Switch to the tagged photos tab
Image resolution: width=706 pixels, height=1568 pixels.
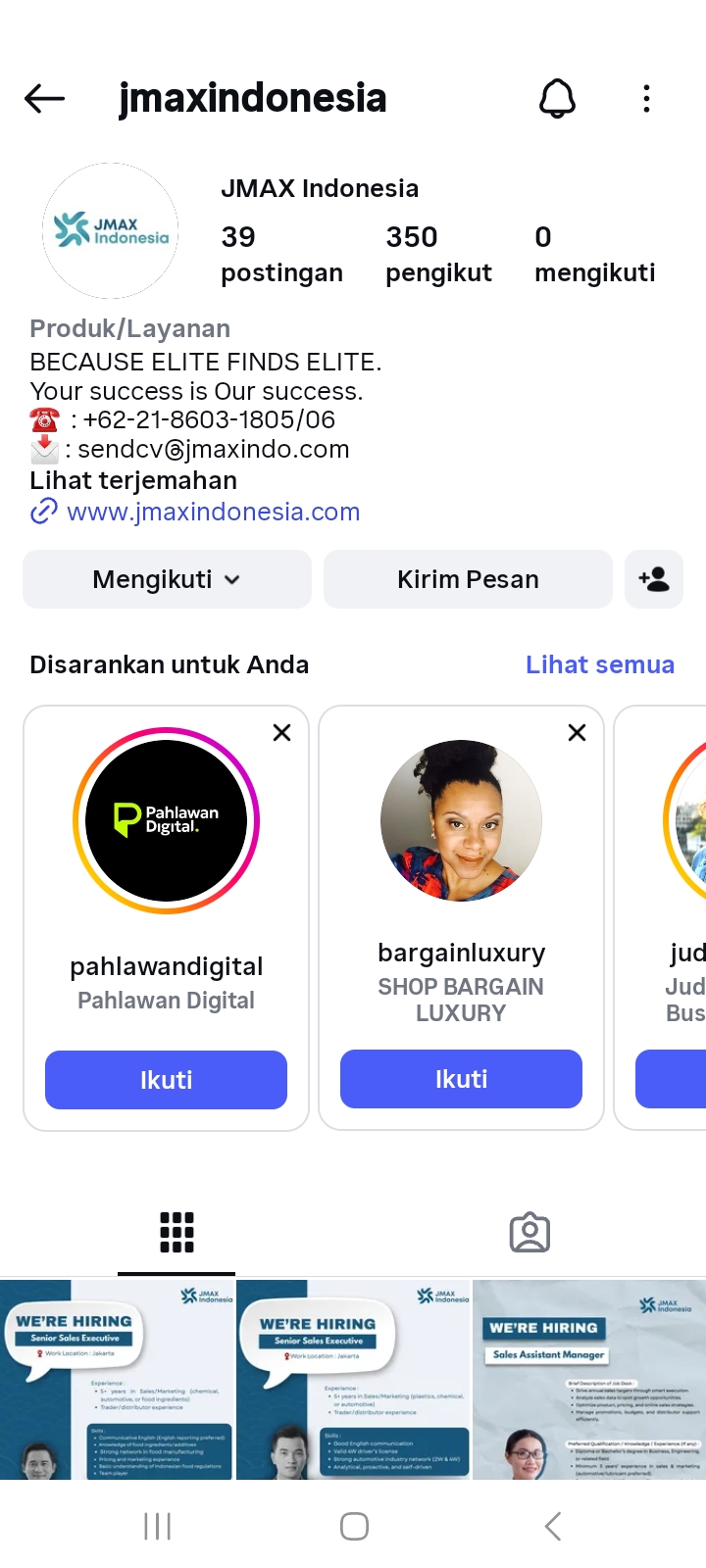pos(529,1233)
